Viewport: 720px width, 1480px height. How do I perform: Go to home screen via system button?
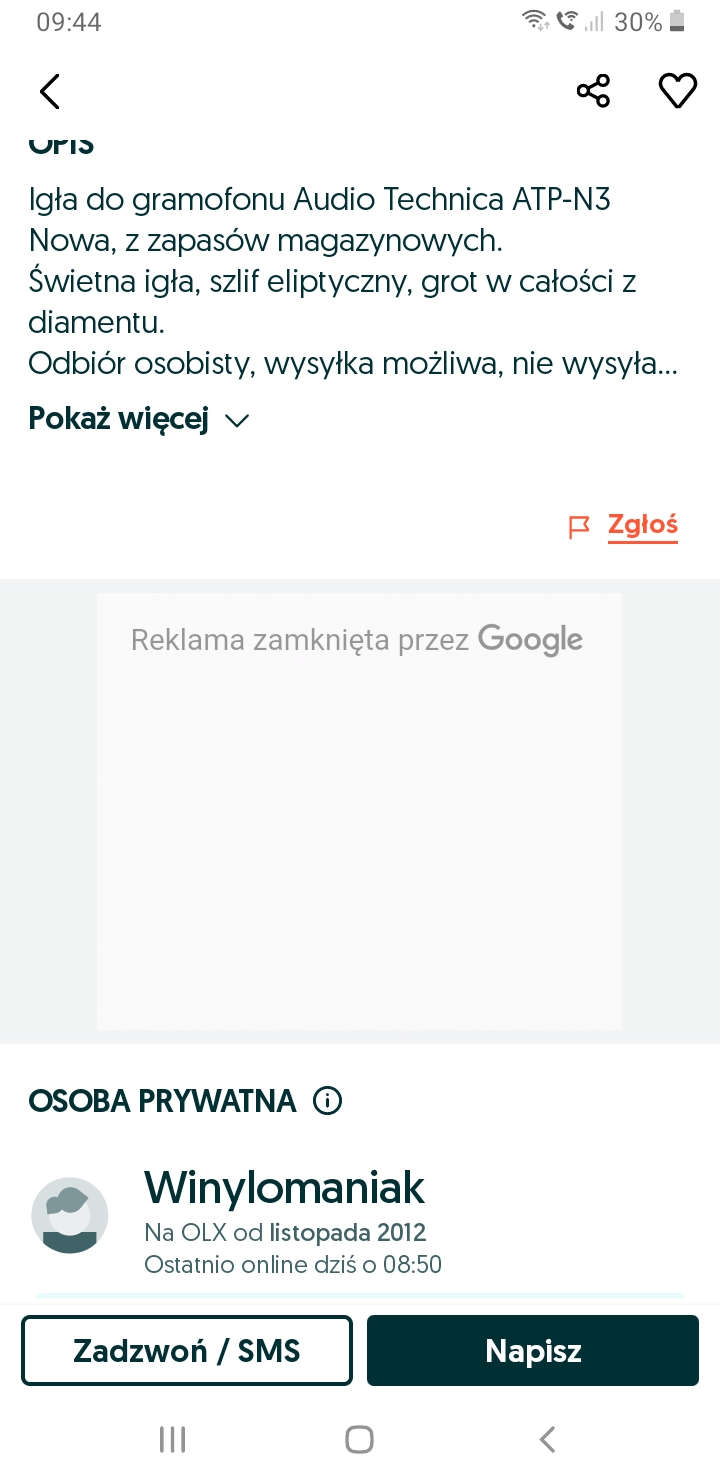pyautogui.click(x=359, y=1439)
